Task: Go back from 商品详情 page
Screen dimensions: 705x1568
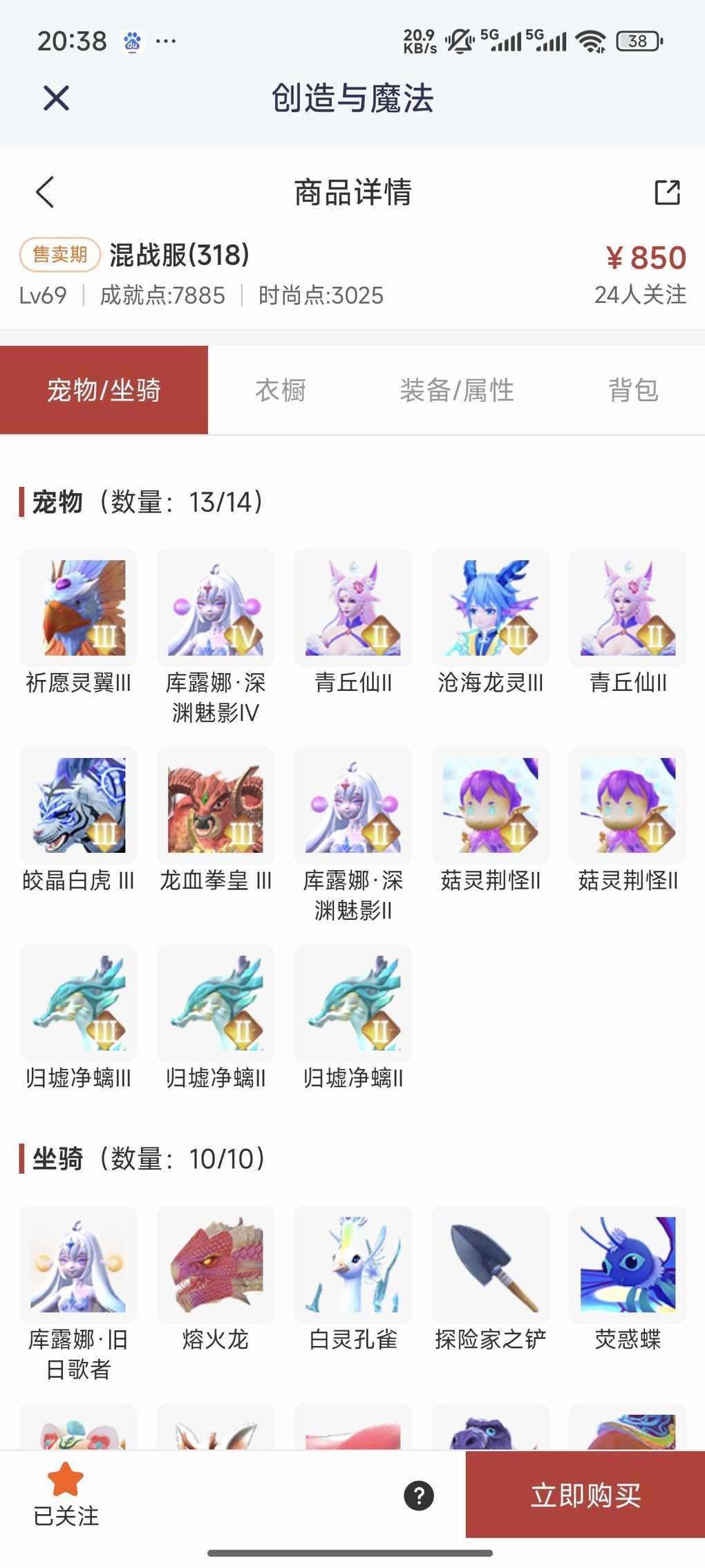Action: 45,192
